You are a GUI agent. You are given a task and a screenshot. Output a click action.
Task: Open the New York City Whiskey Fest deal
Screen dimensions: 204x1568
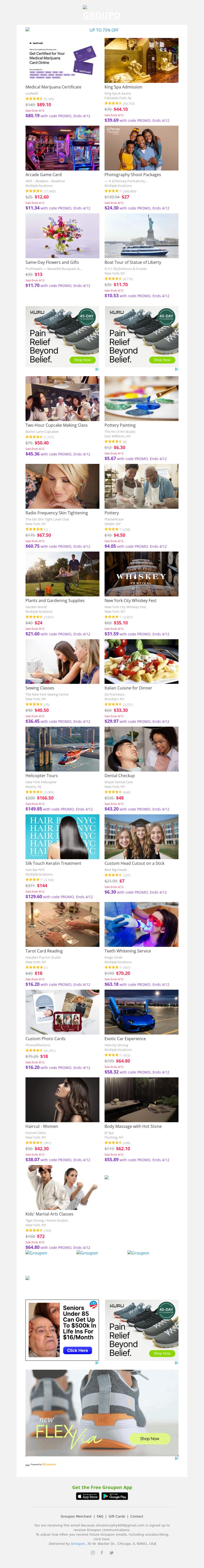tap(130, 601)
